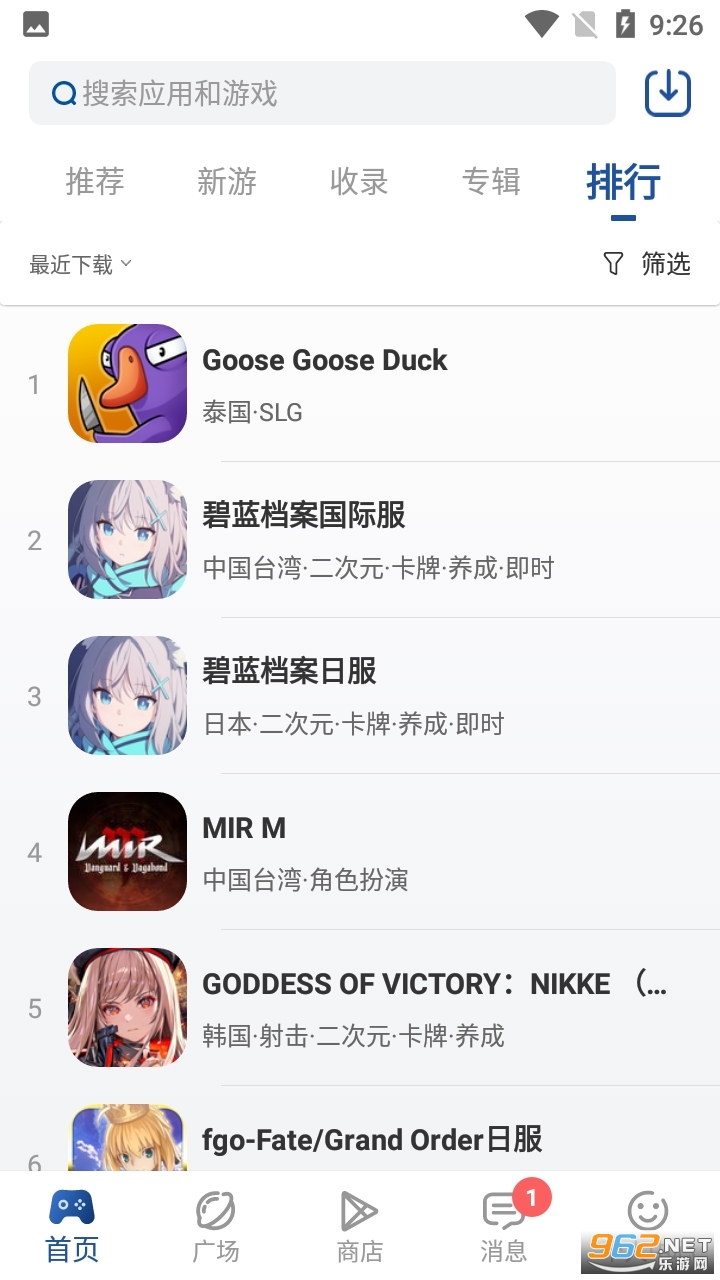This screenshot has width=720, height=1280.
Task: Switch to the 广场 bottom tab
Action: [216, 1227]
